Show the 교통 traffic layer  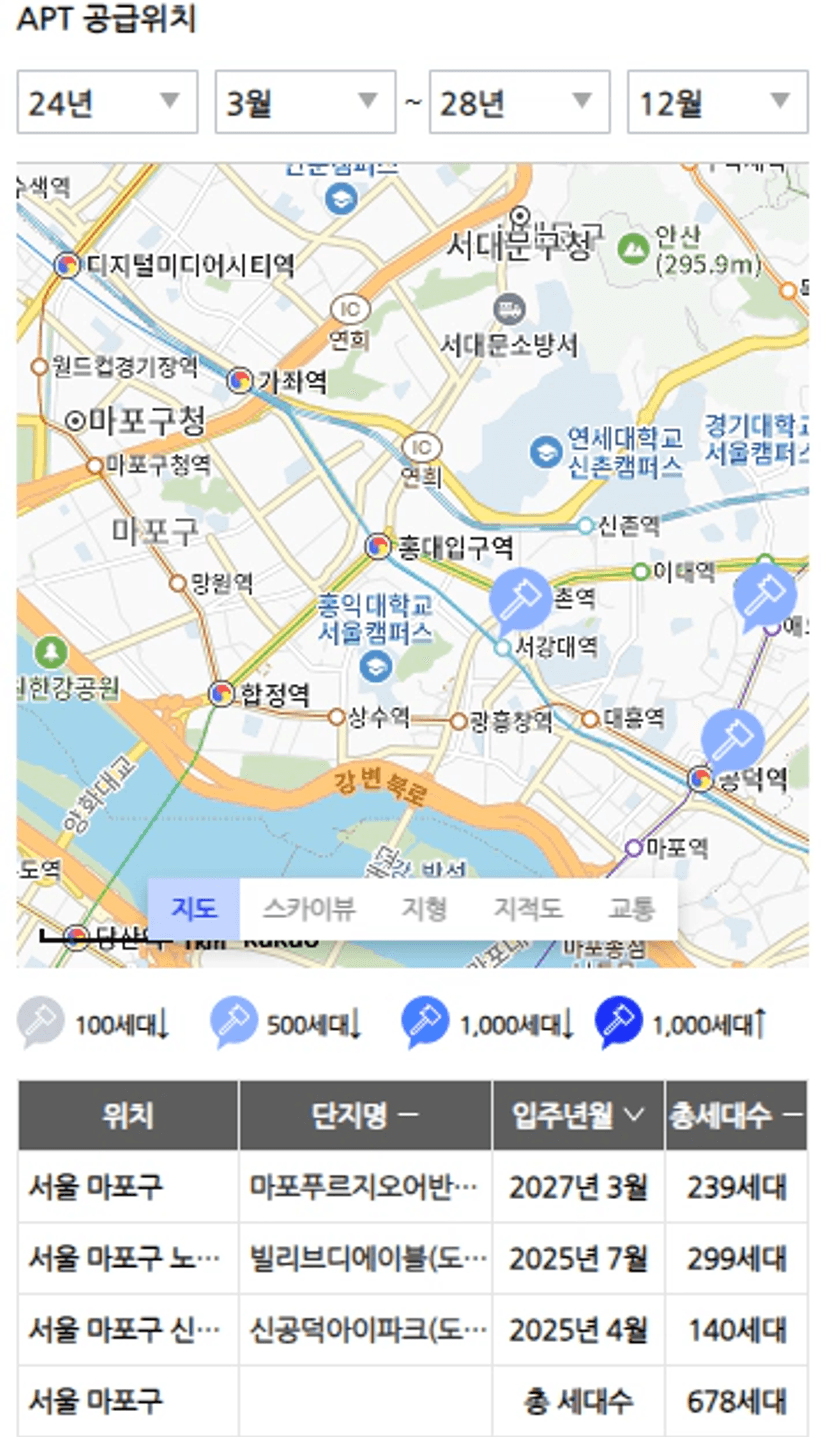tap(631, 909)
